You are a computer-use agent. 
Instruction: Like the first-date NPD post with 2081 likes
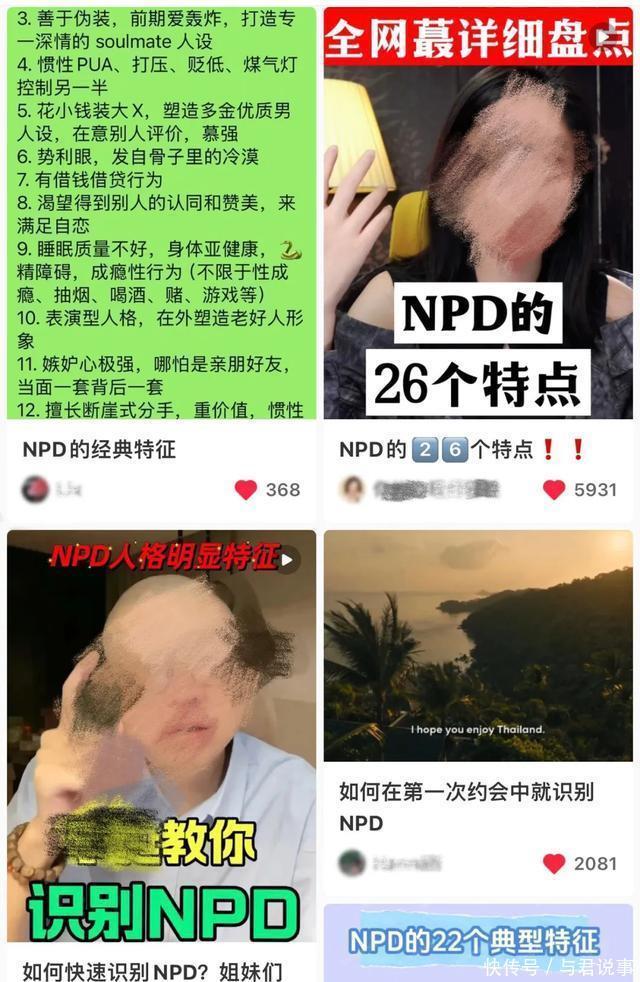click(554, 864)
